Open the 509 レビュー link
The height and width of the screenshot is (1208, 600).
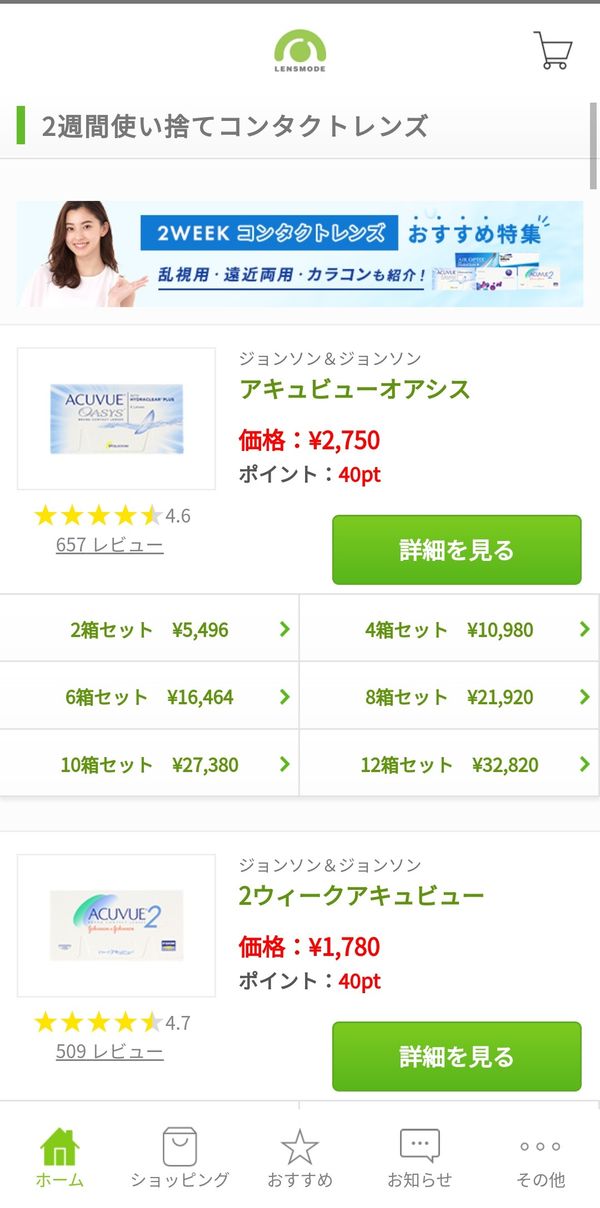point(110,1052)
